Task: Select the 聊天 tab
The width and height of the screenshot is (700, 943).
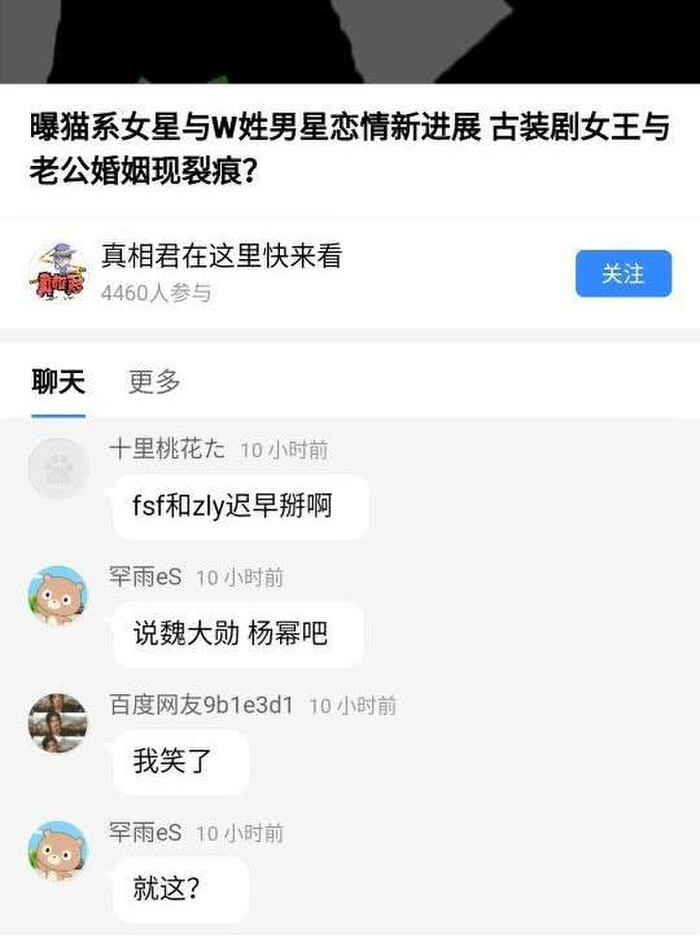Action: point(58,381)
